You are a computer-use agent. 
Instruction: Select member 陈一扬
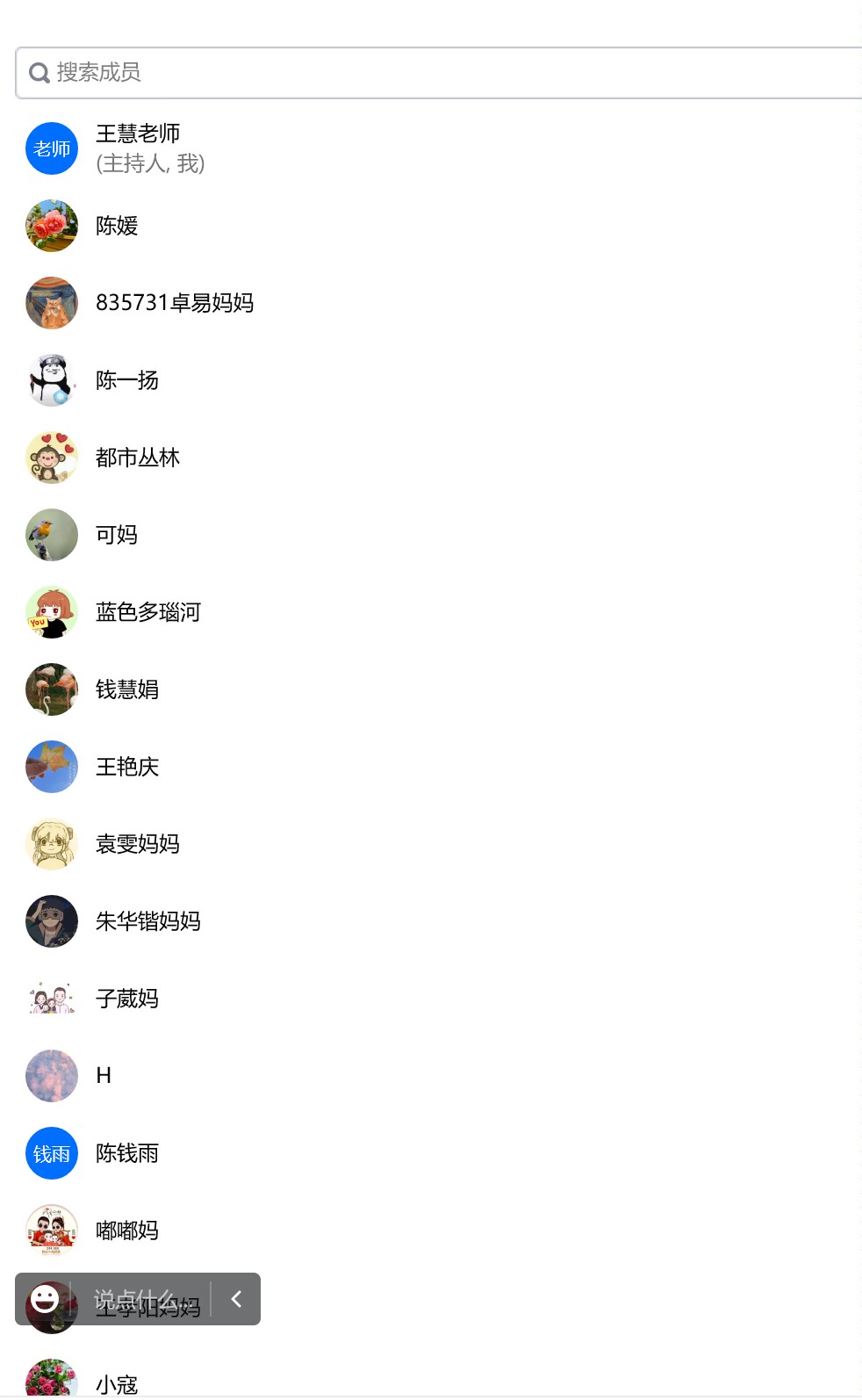127,380
